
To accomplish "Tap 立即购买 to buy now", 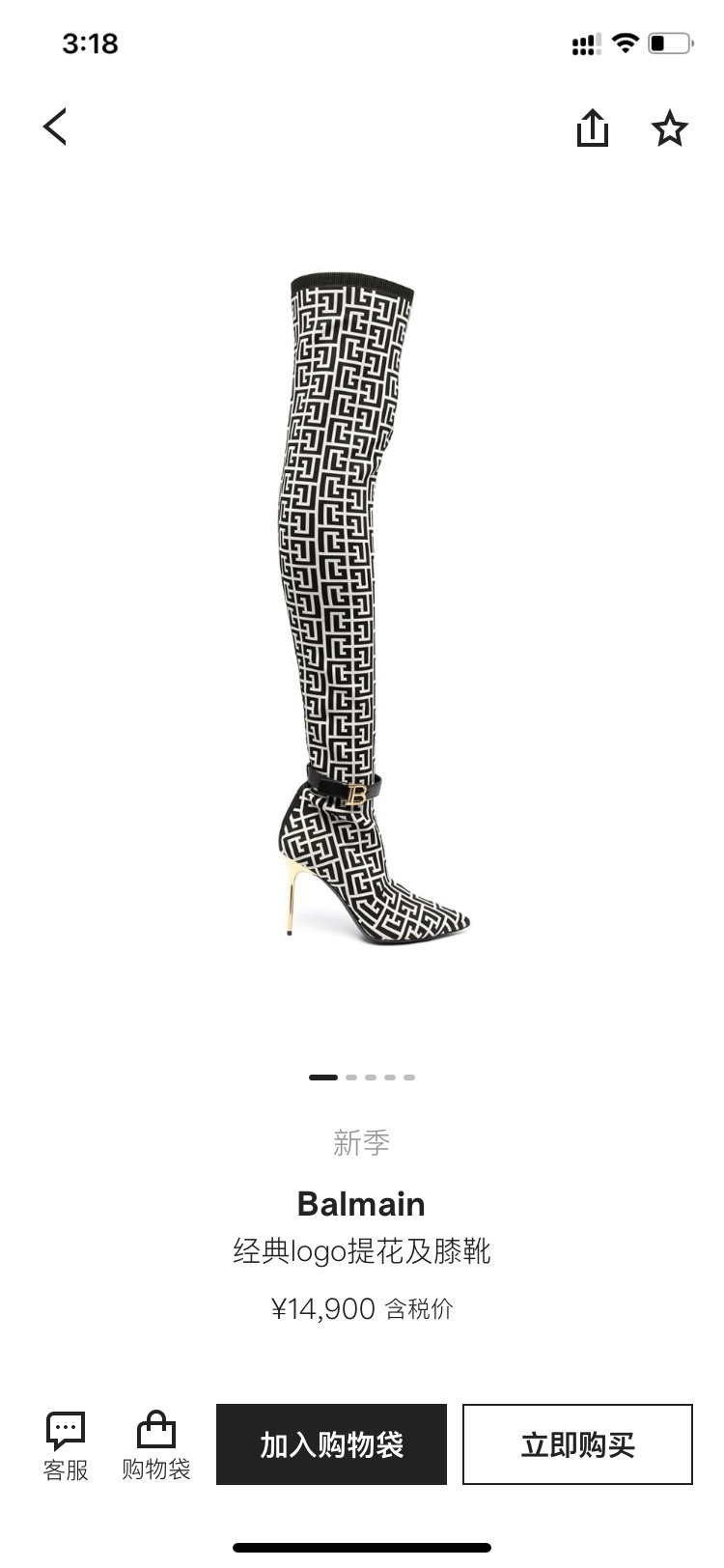I will (577, 1444).
